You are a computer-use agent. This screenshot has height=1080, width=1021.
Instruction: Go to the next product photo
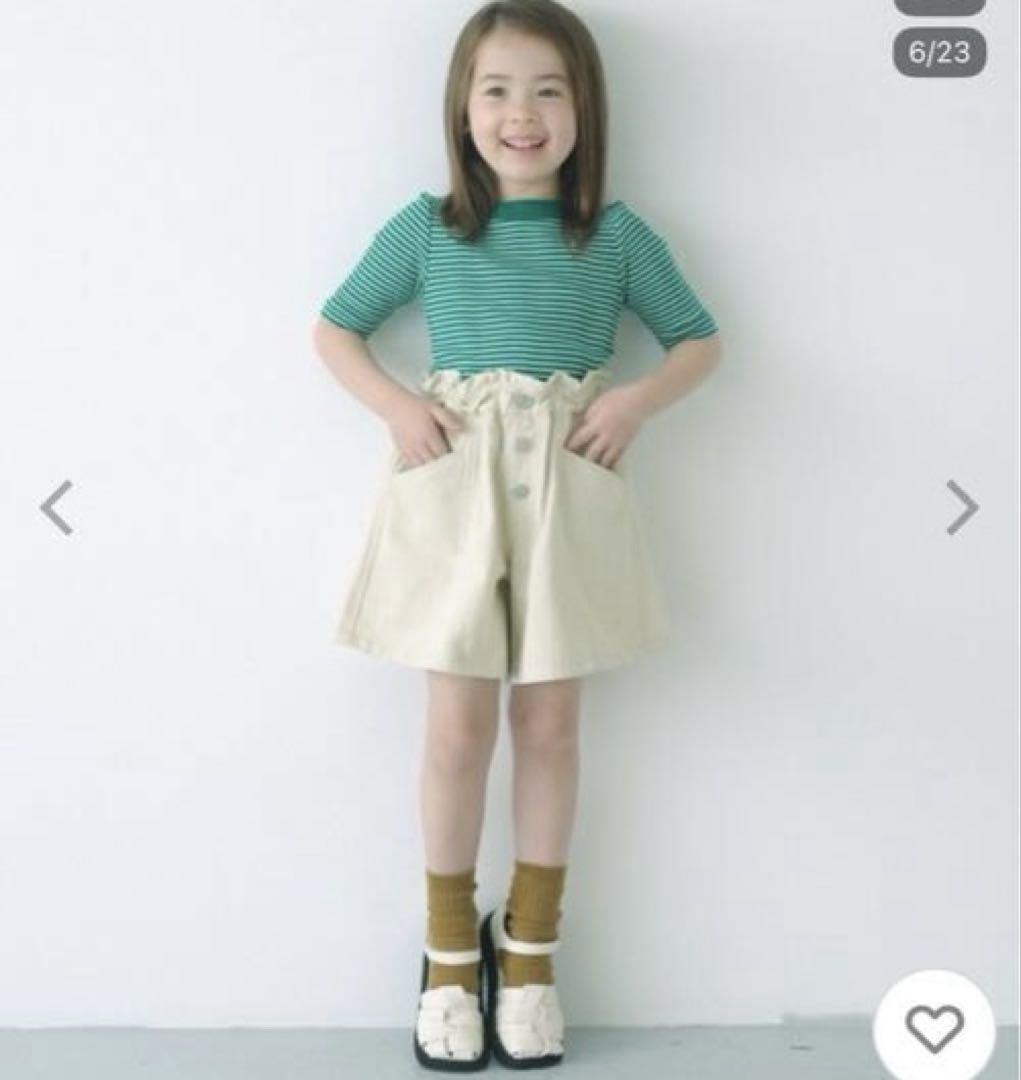pyautogui.click(x=962, y=508)
